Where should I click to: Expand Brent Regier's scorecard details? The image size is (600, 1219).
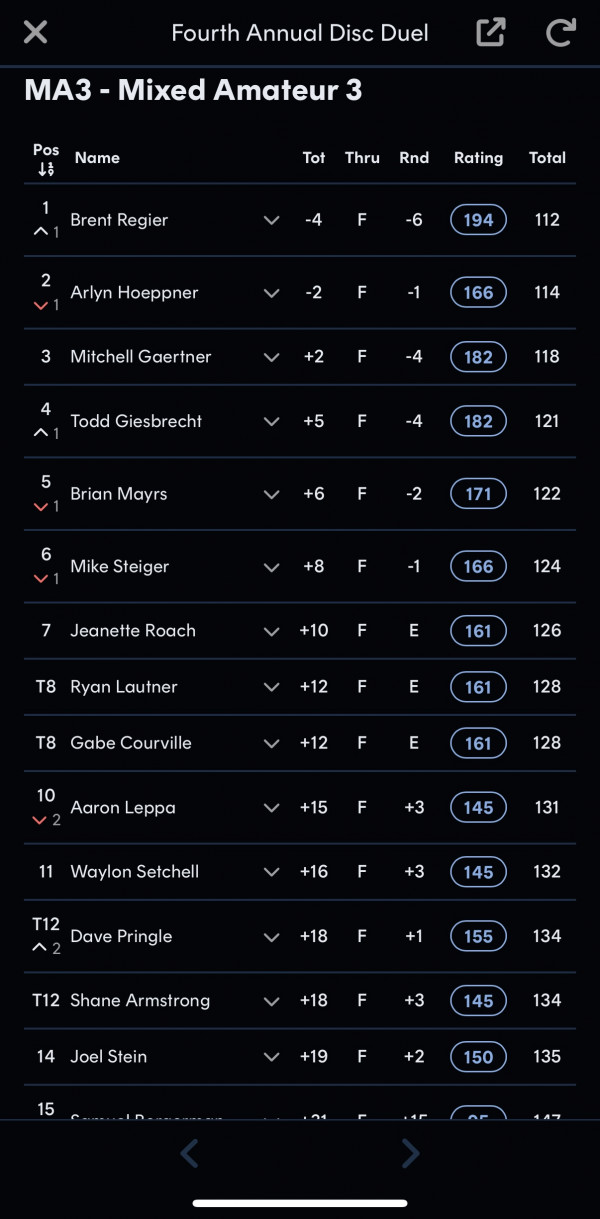[271, 220]
